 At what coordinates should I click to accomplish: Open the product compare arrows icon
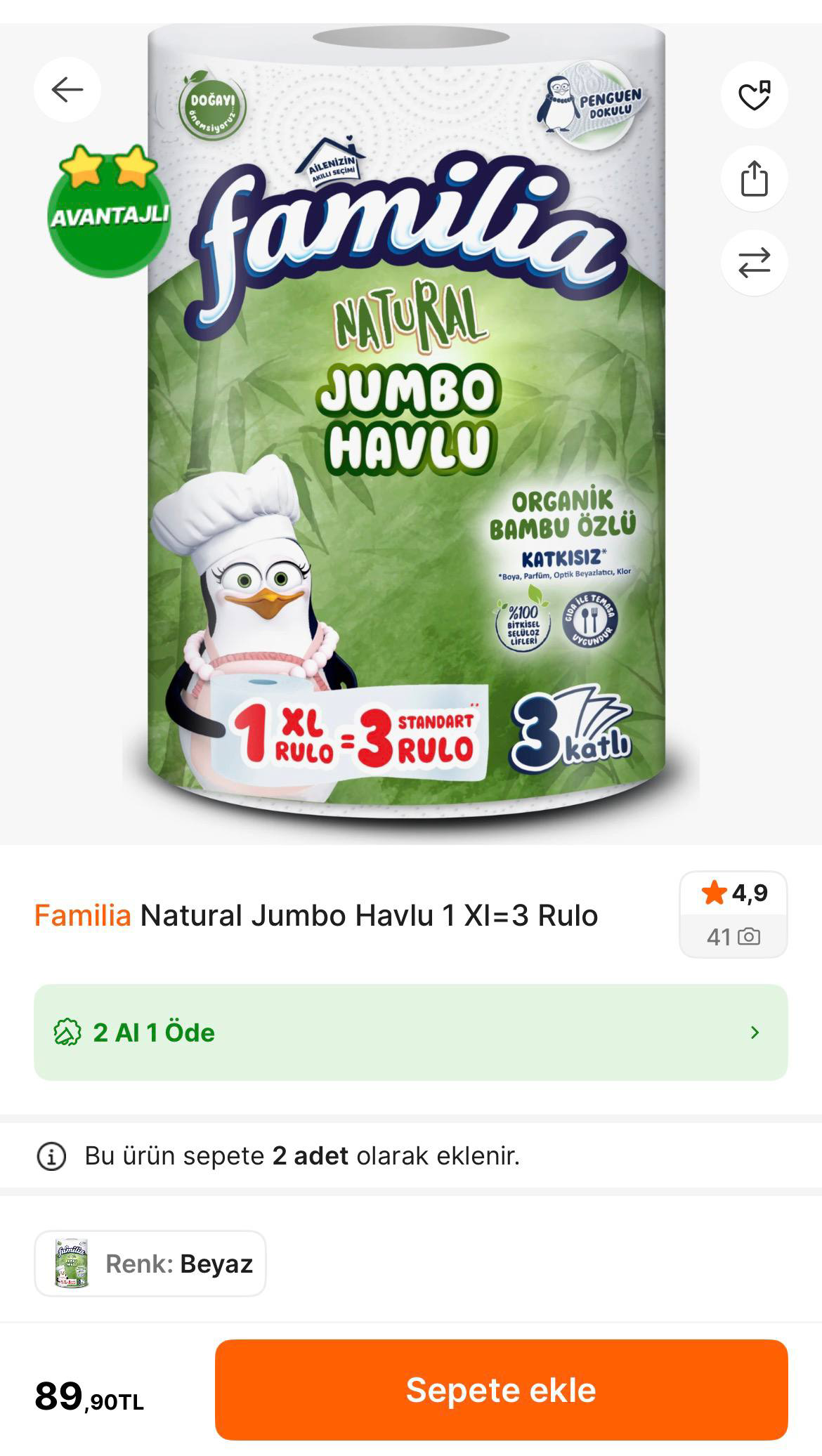pyautogui.click(x=754, y=263)
